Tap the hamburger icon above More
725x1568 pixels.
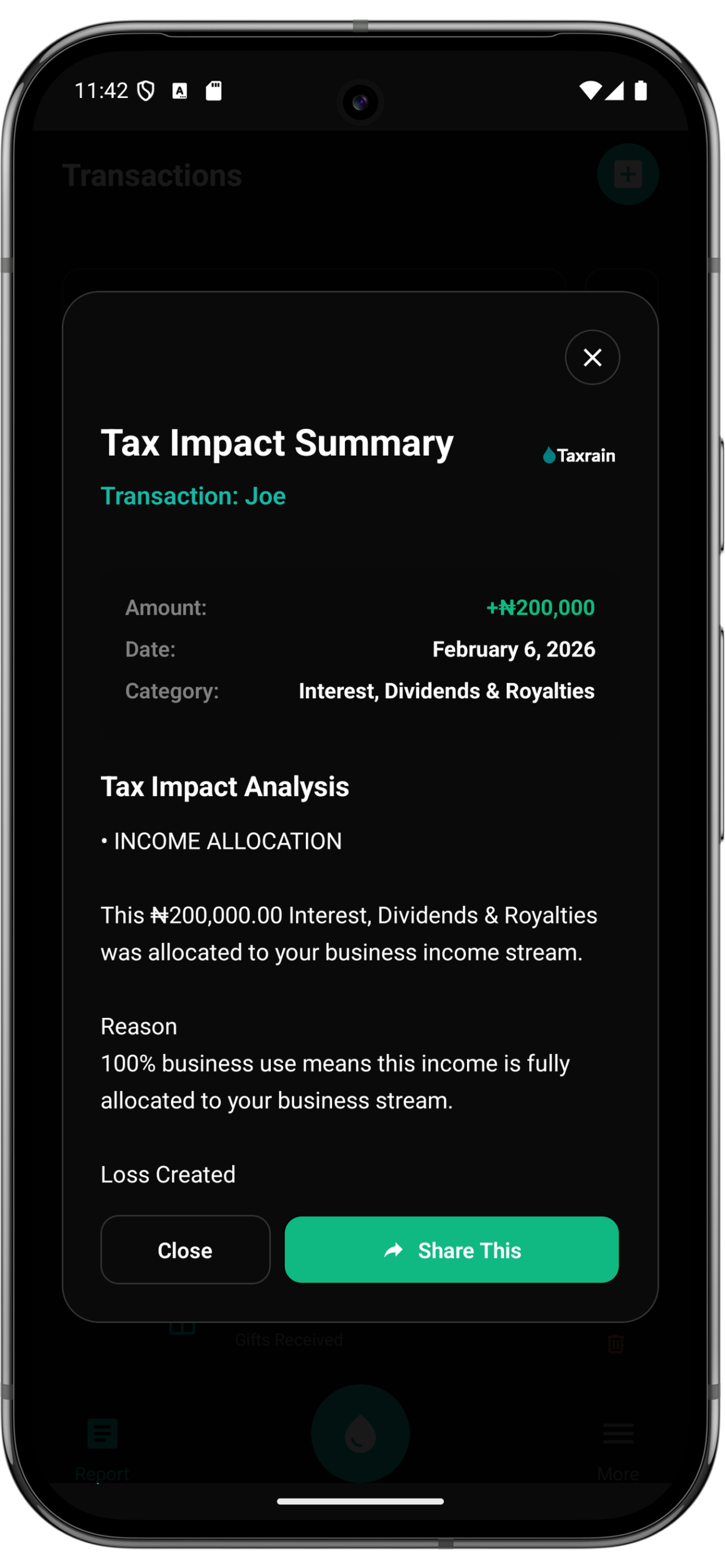(x=618, y=1433)
